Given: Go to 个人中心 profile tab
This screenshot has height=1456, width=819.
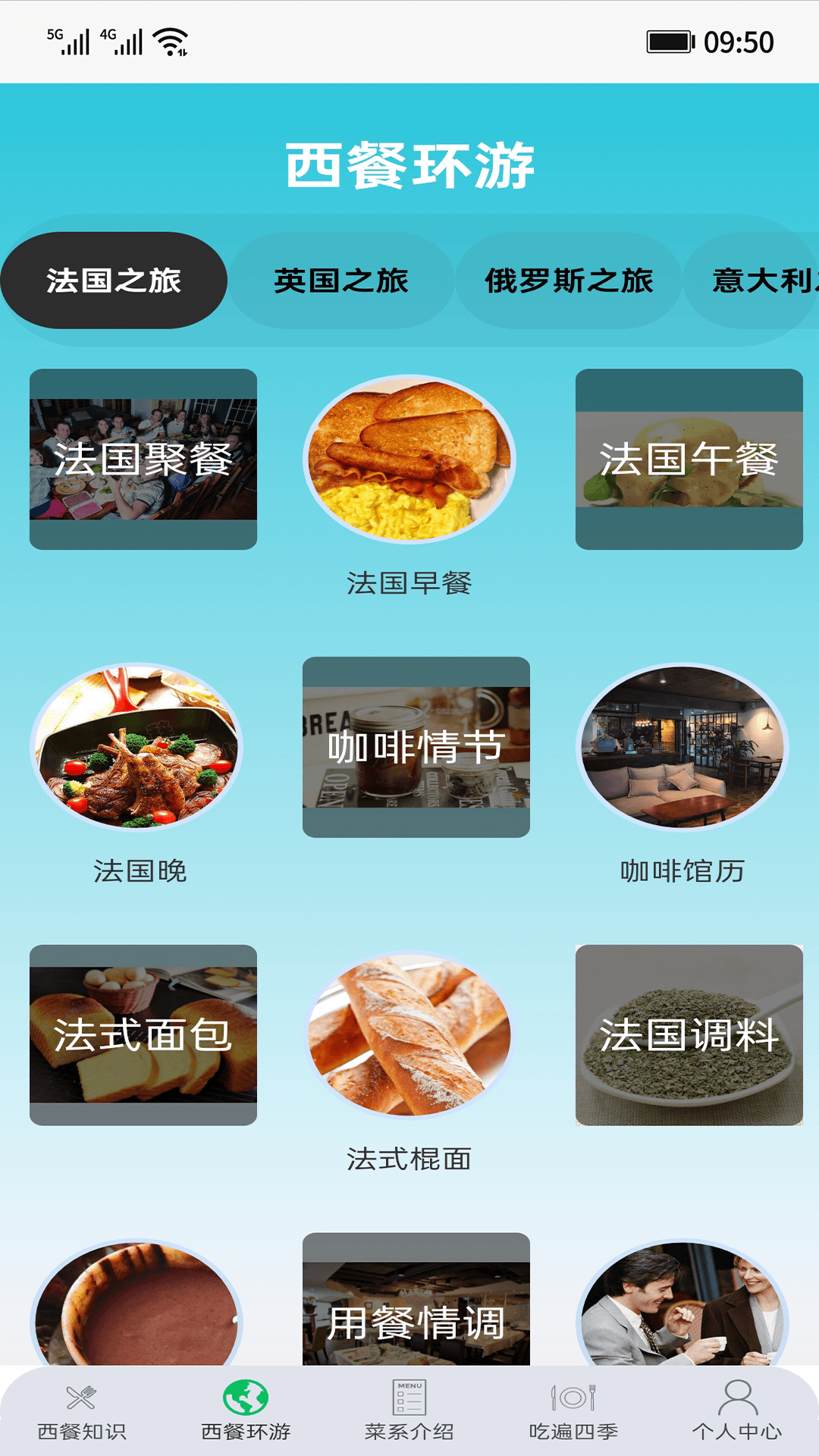Looking at the screenshot, I should (737, 1410).
